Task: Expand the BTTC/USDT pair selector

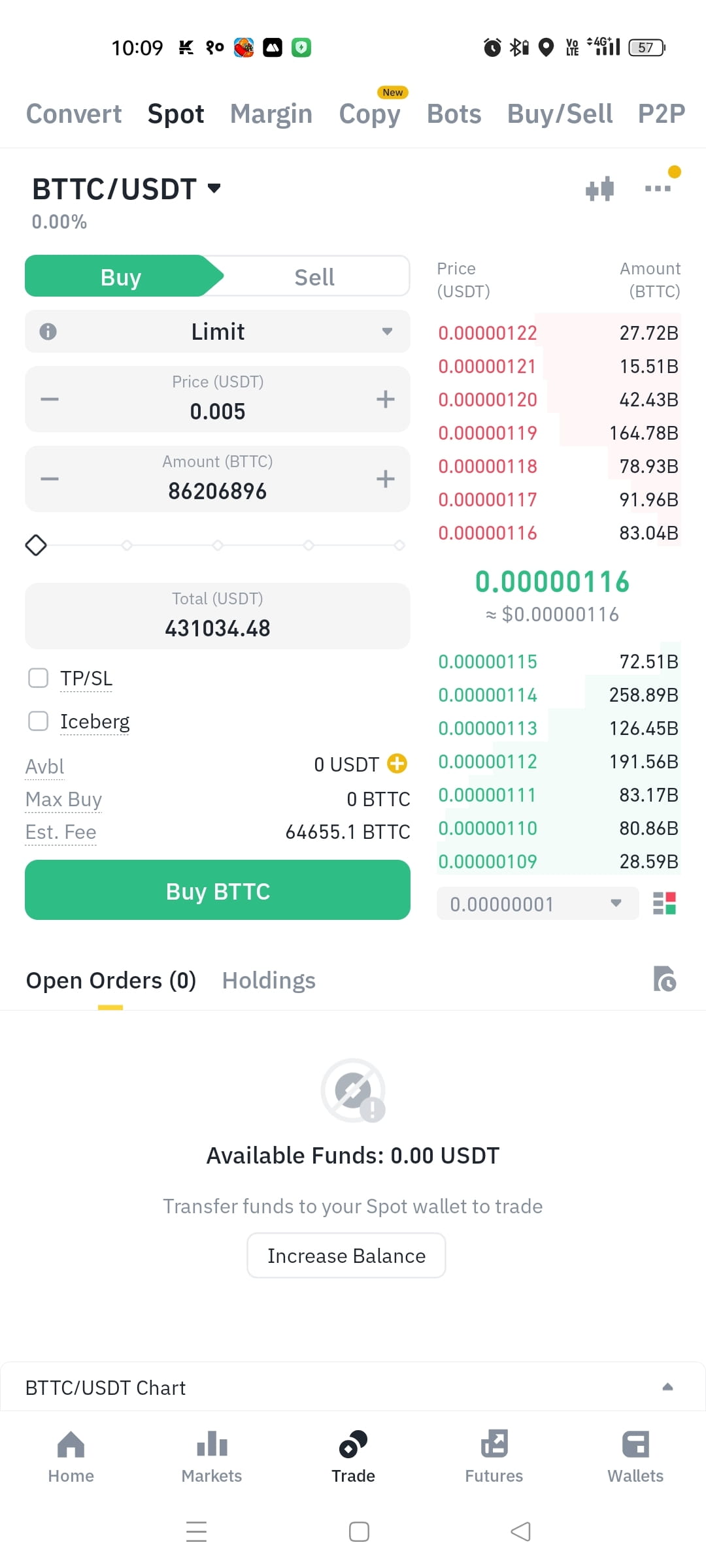Action: click(127, 189)
